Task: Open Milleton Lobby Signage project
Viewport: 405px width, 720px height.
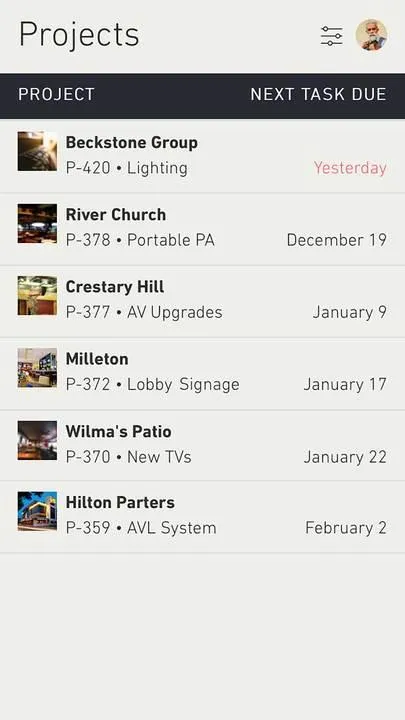Action: coord(202,374)
